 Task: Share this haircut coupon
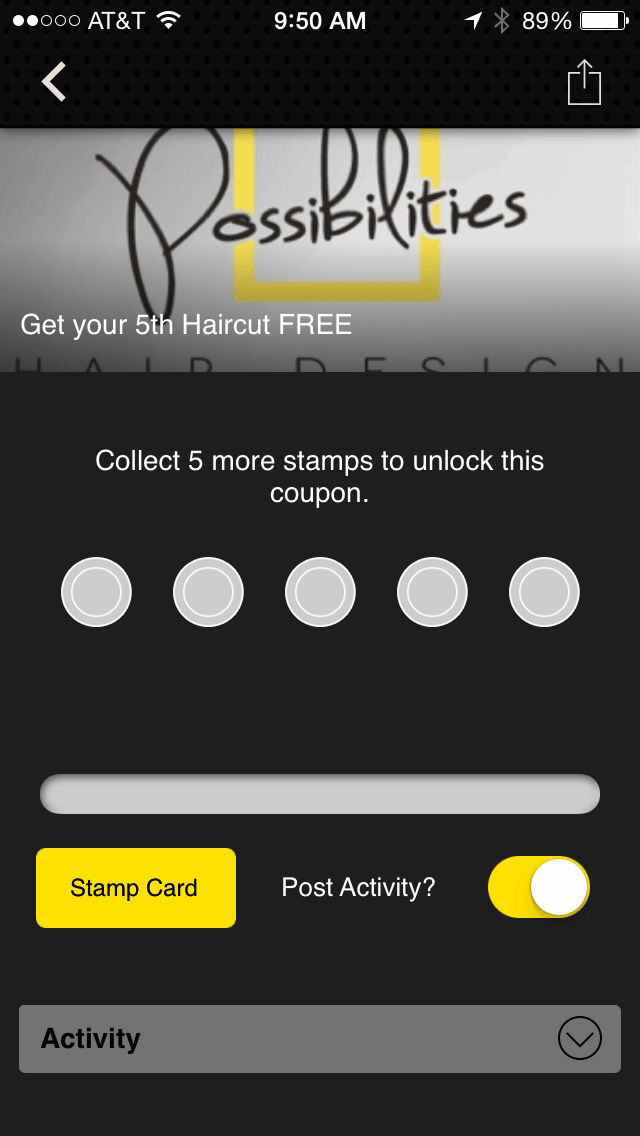[x=584, y=81]
